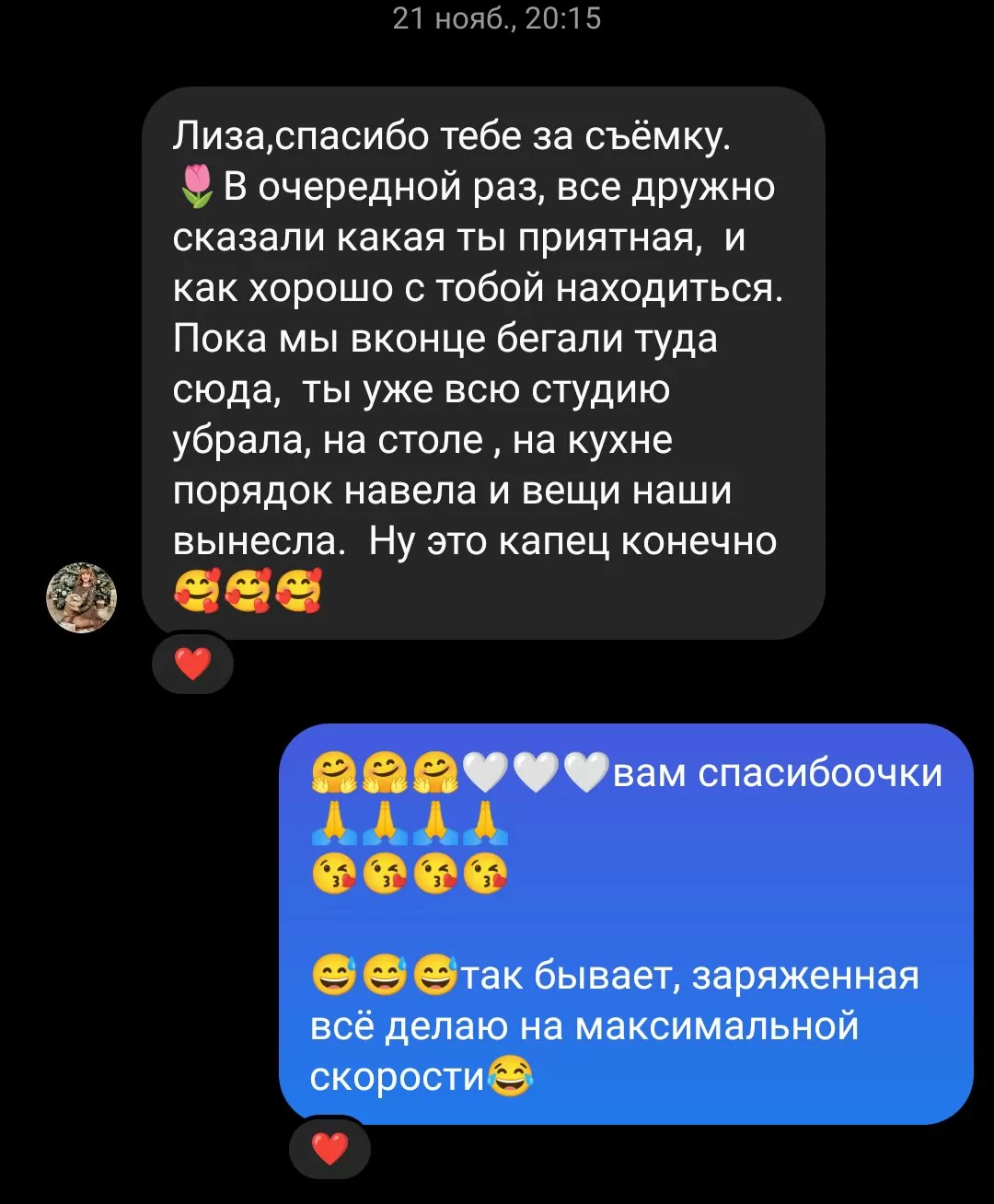Image resolution: width=994 pixels, height=1204 pixels.
Task: Open the heart reaction under the blue reply
Action: pyautogui.click(x=329, y=1149)
